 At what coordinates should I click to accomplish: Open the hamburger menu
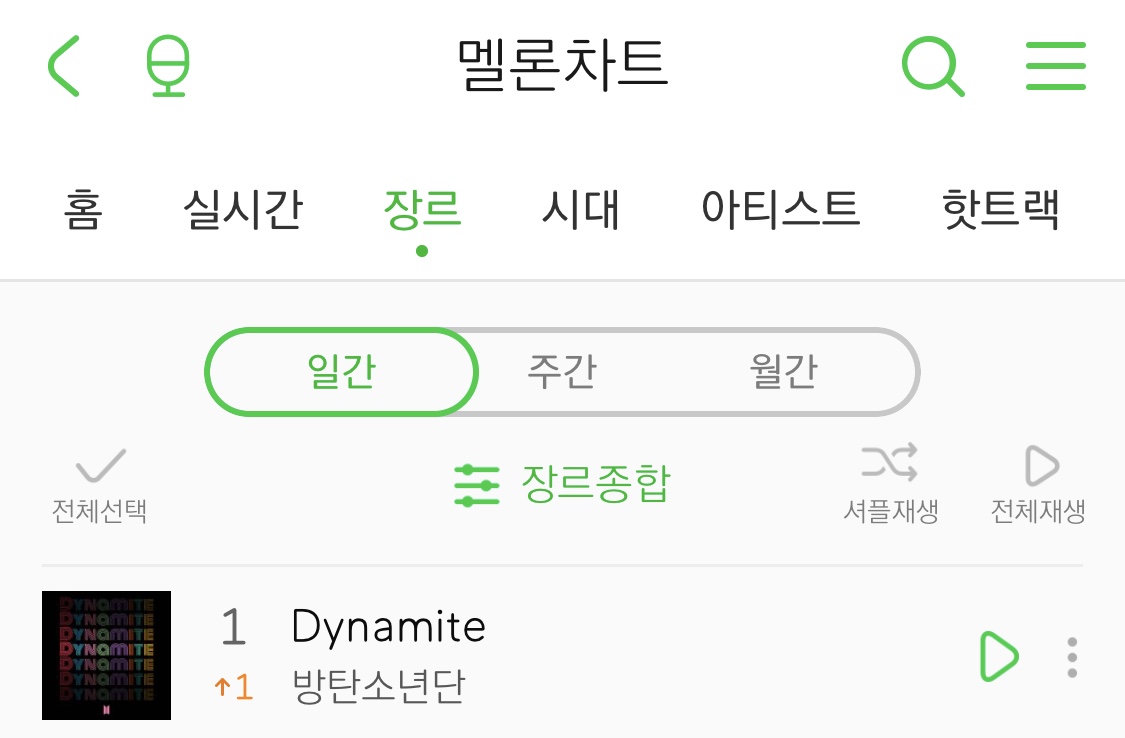coord(1055,66)
